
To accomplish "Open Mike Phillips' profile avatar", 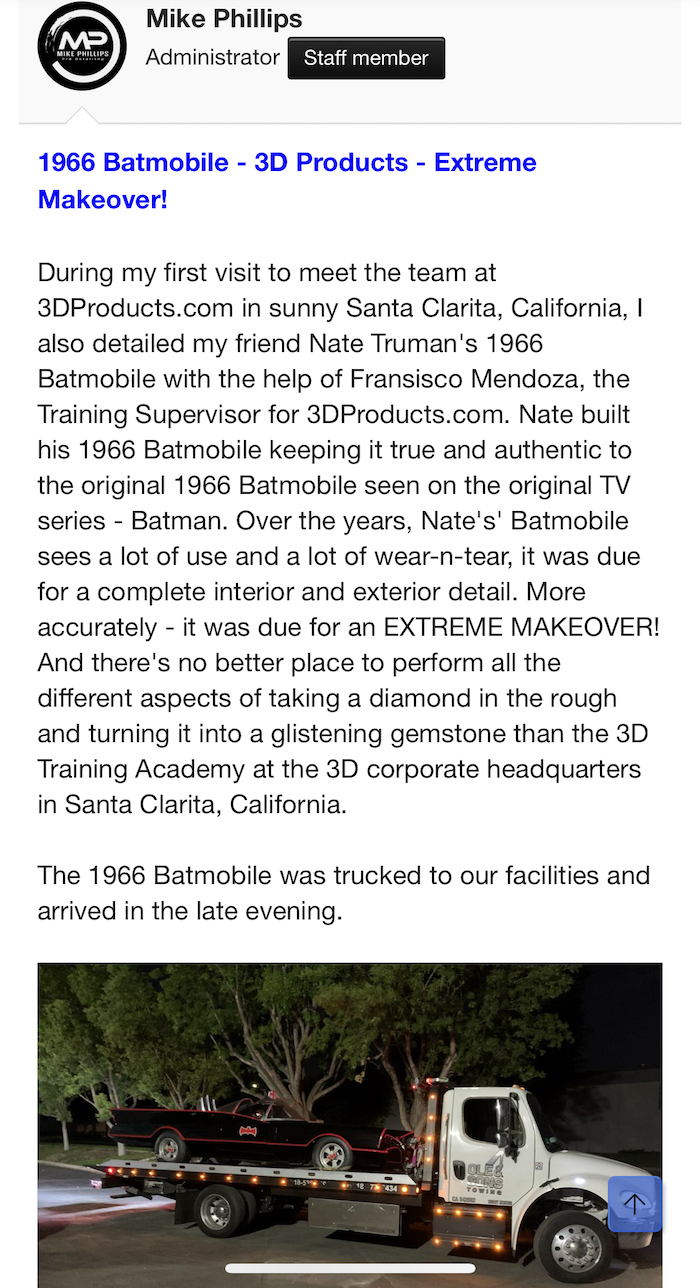I will (82, 45).
